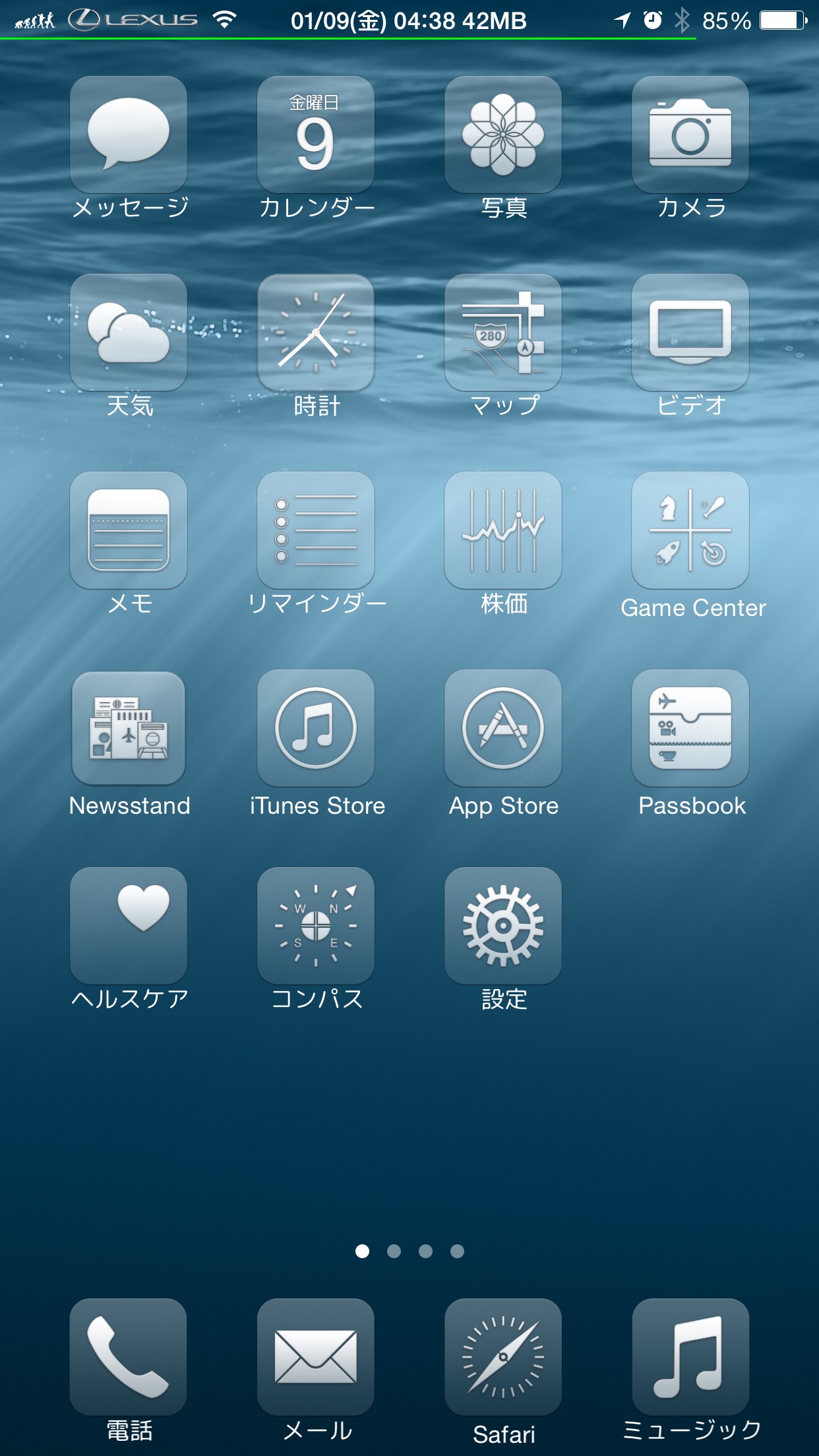Open the リマインダー (Reminders) app
This screenshot has height=1456, width=819.
click(x=316, y=530)
